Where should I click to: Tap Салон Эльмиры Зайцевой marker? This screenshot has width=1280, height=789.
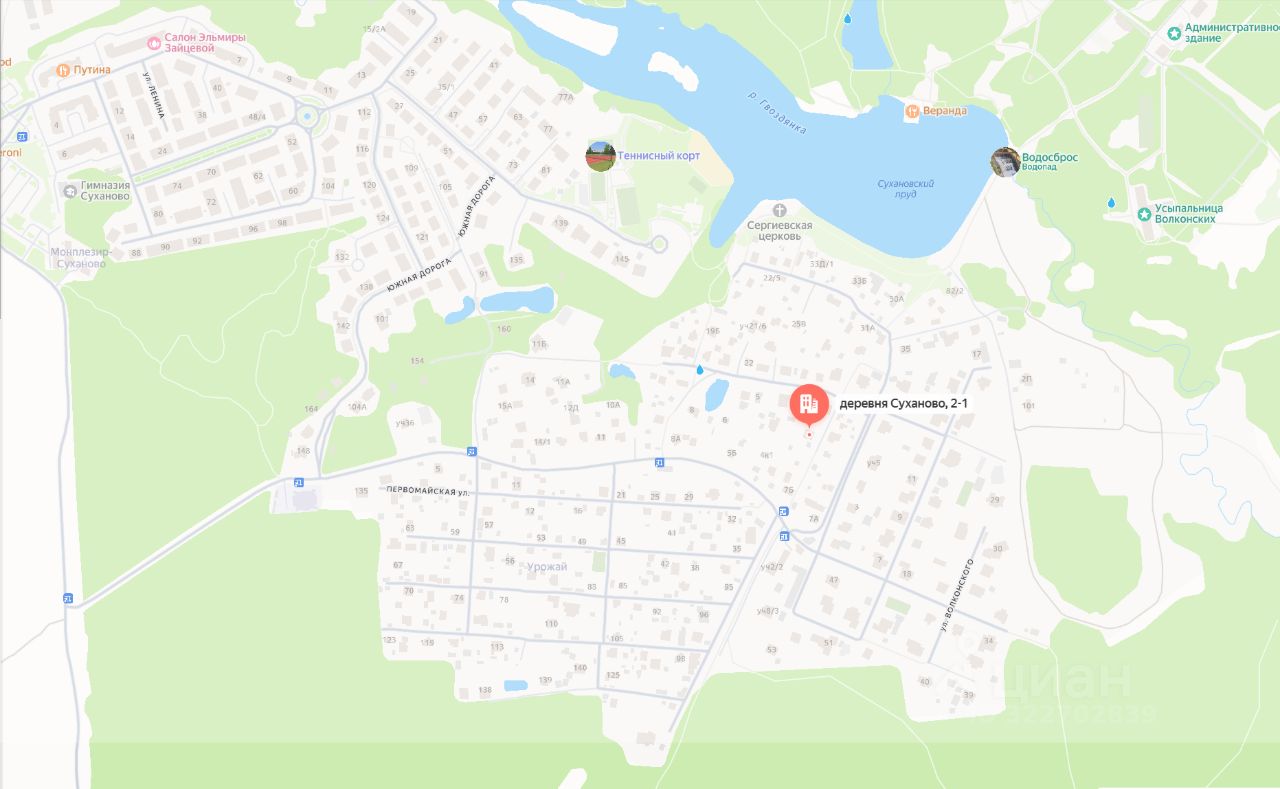(153, 43)
